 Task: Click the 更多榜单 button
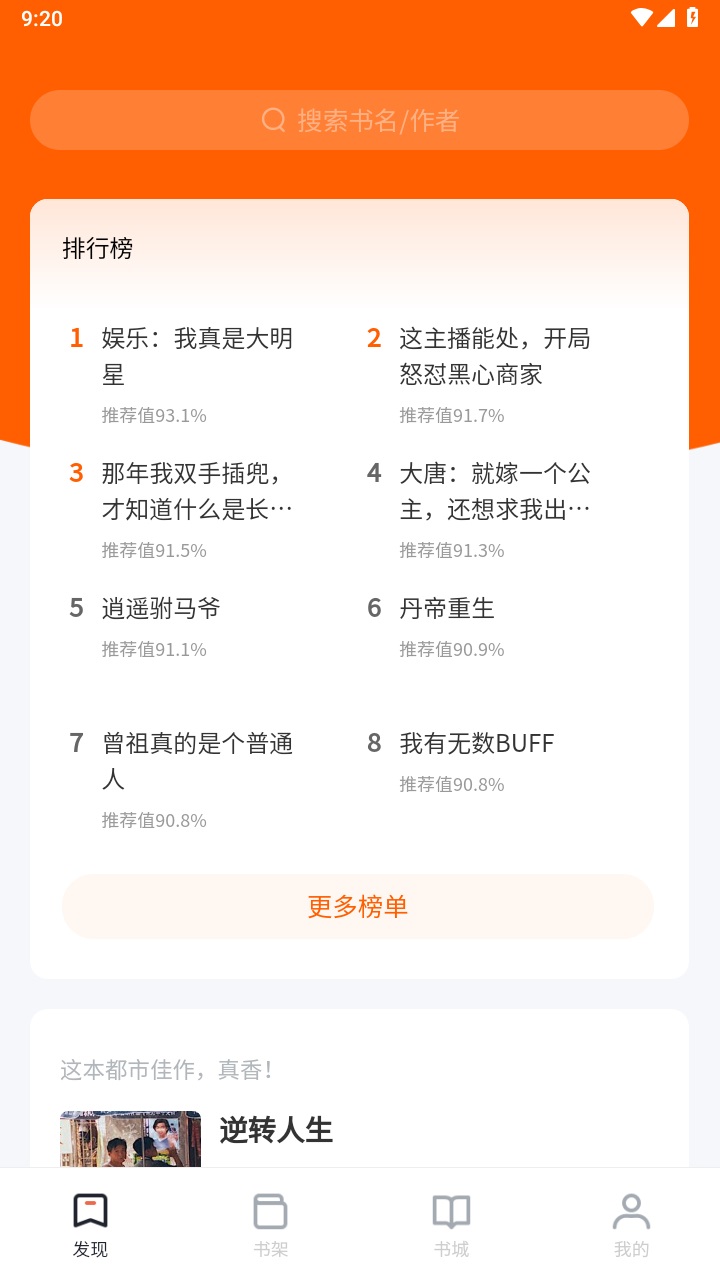click(357, 906)
